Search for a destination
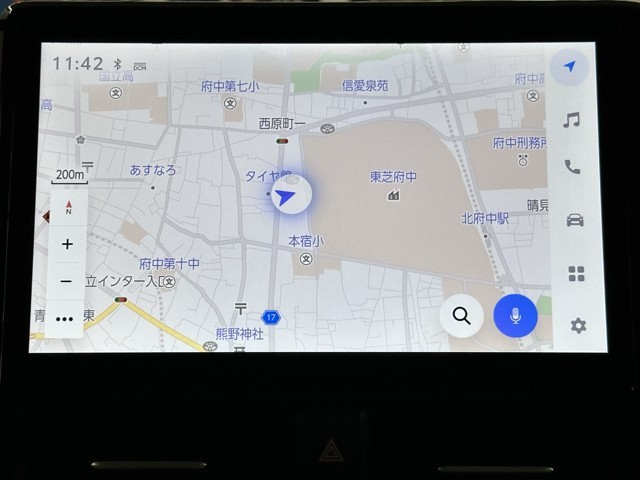This screenshot has height=480, width=640. tap(461, 316)
